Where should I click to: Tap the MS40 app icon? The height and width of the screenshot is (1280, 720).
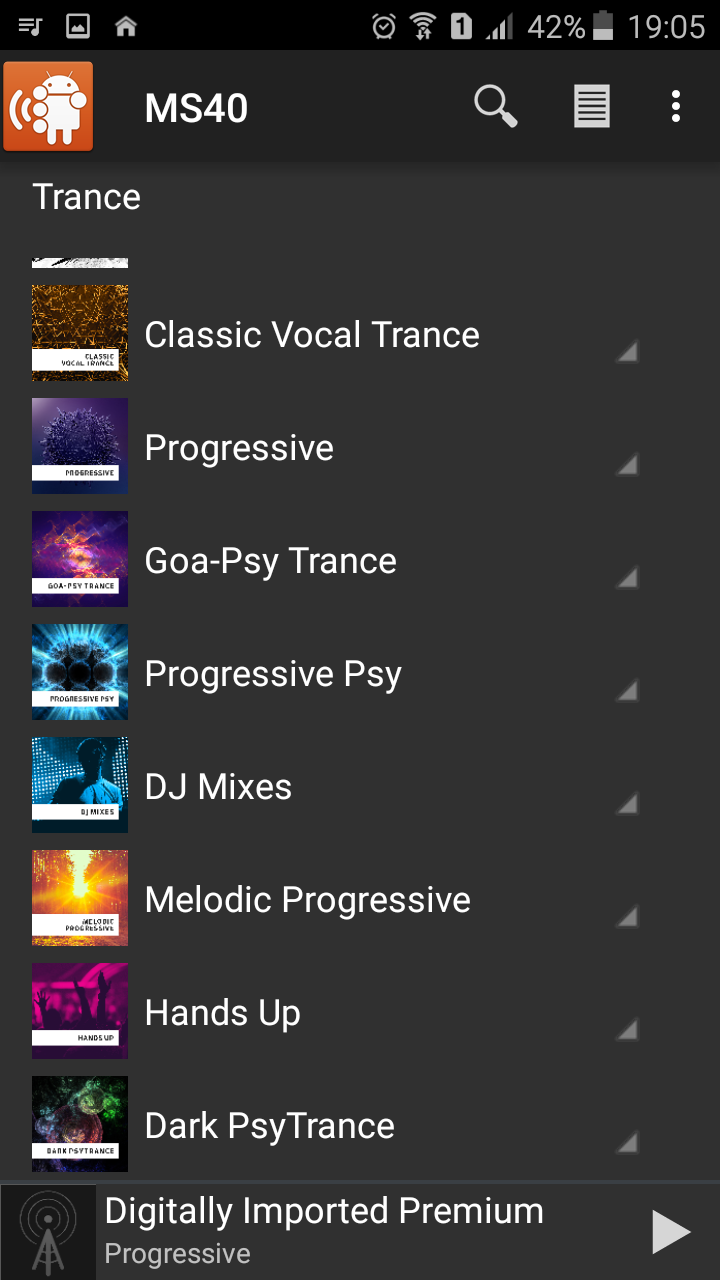coord(48,106)
